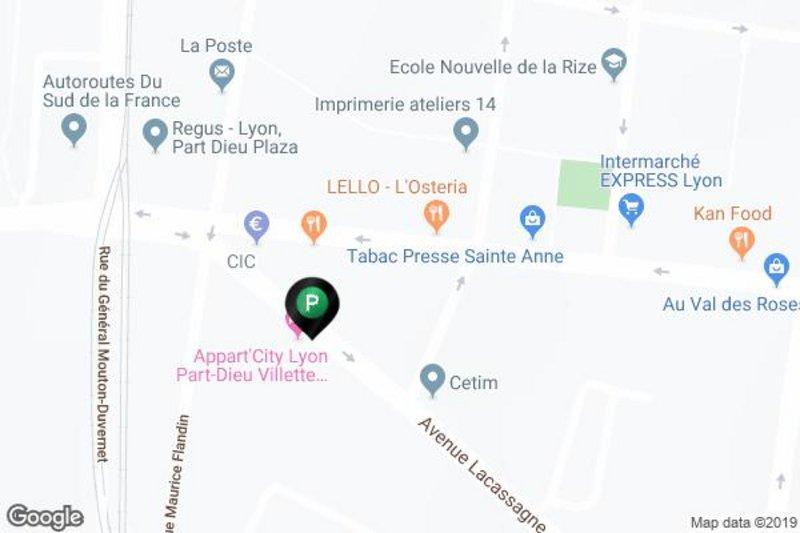This screenshot has height=533, width=800.
Task: Open the Cetim location pin
Action: (x=432, y=379)
